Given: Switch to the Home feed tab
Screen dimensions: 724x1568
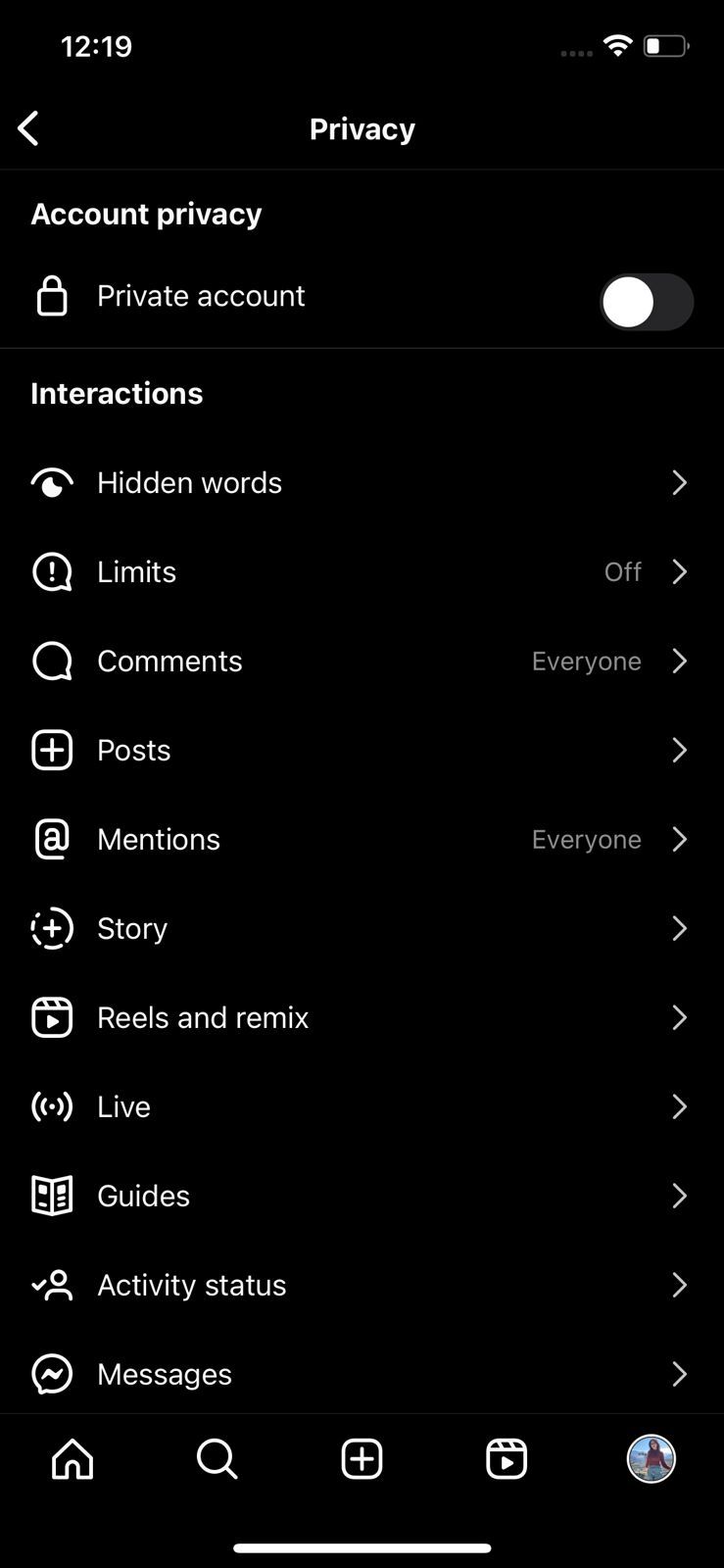Looking at the screenshot, I should pos(72,1458).
